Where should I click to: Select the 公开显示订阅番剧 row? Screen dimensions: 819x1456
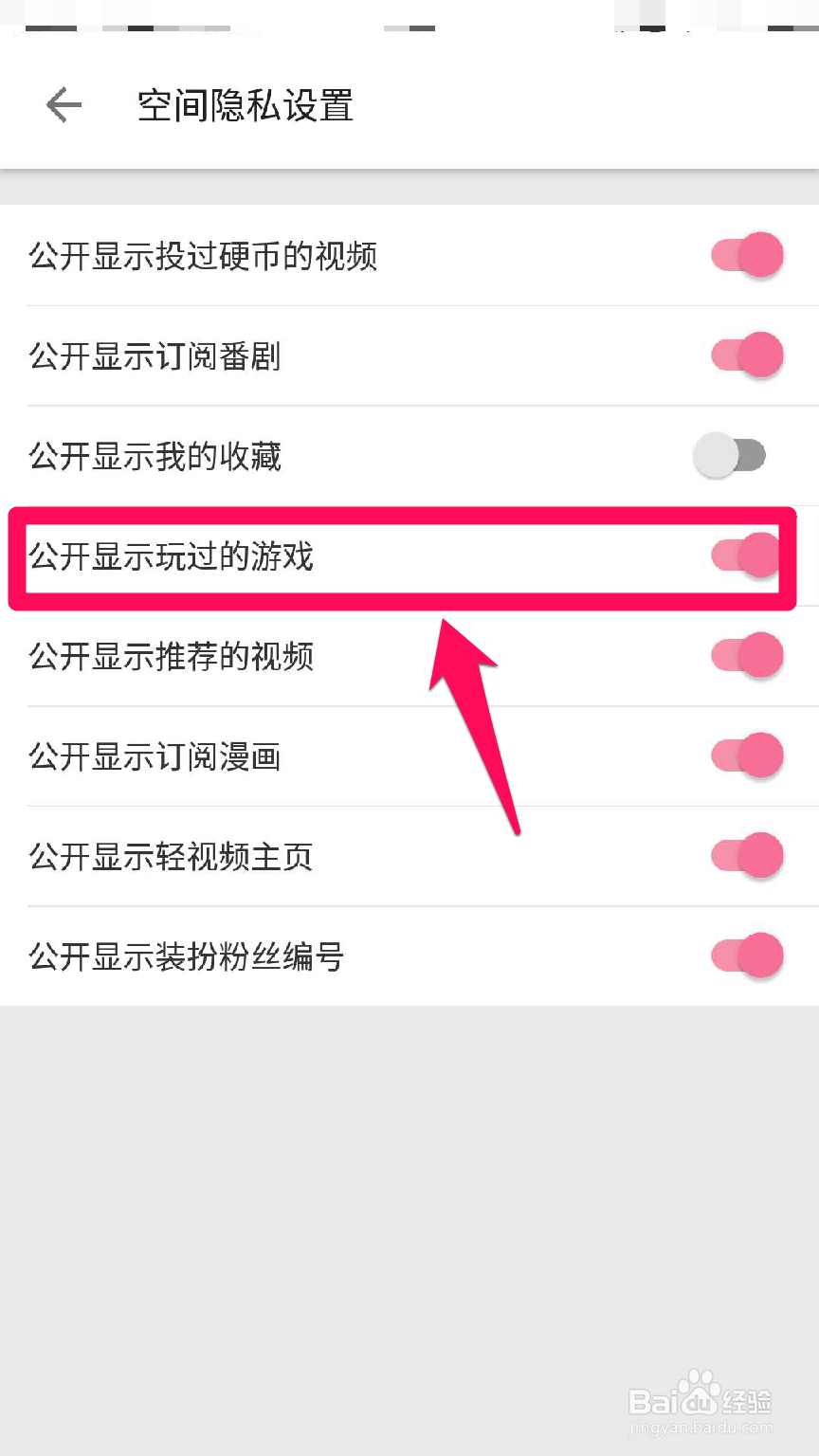284,357
